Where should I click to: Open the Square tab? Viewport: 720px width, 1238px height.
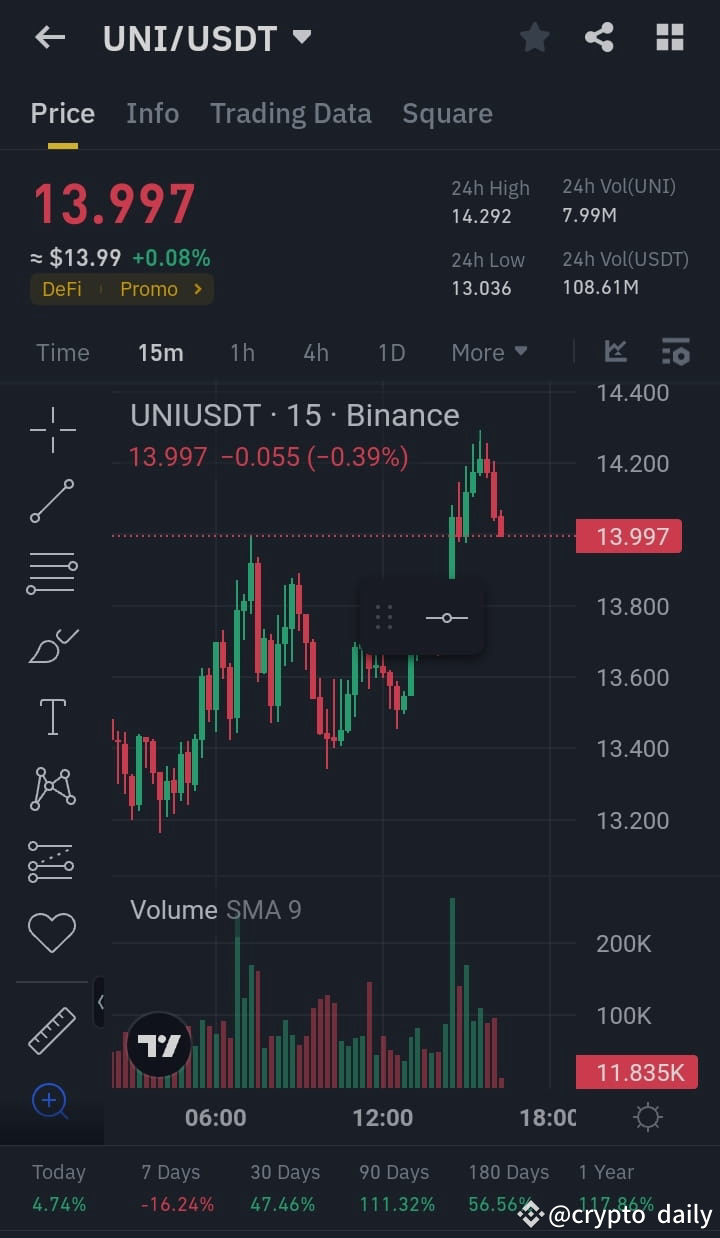(447, 113)
